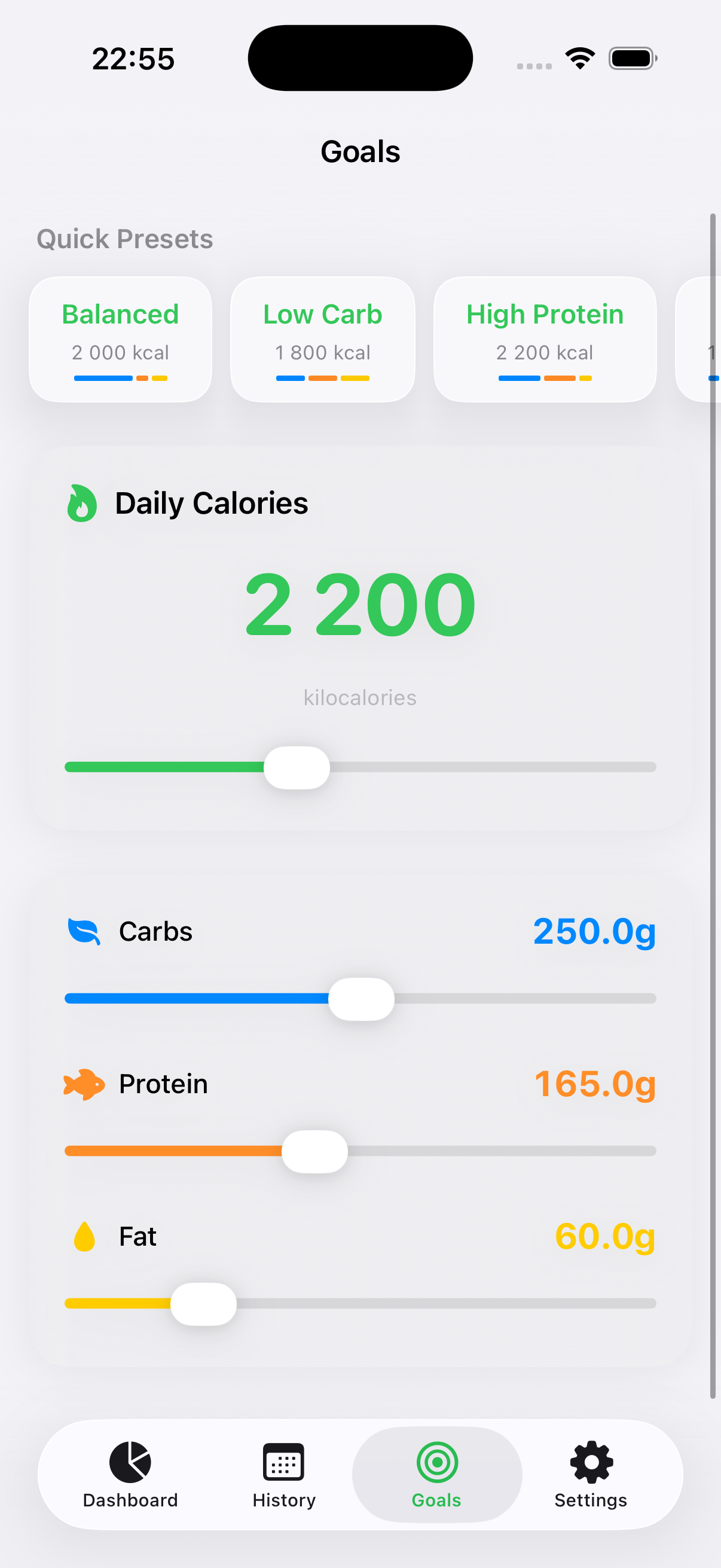Open the History screen

pos(283,1473)
